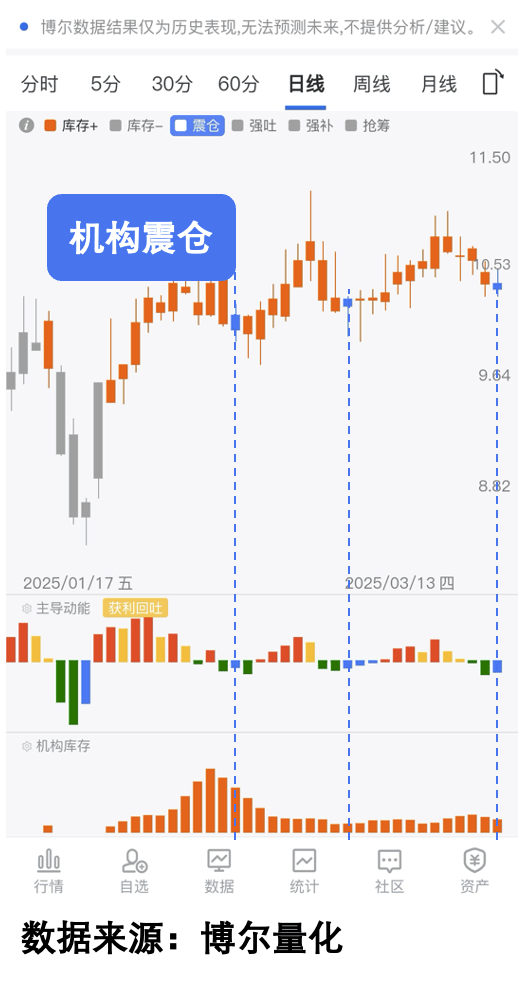Switch to the 社区 tab

pyautogui.click(x=389, y=871)
